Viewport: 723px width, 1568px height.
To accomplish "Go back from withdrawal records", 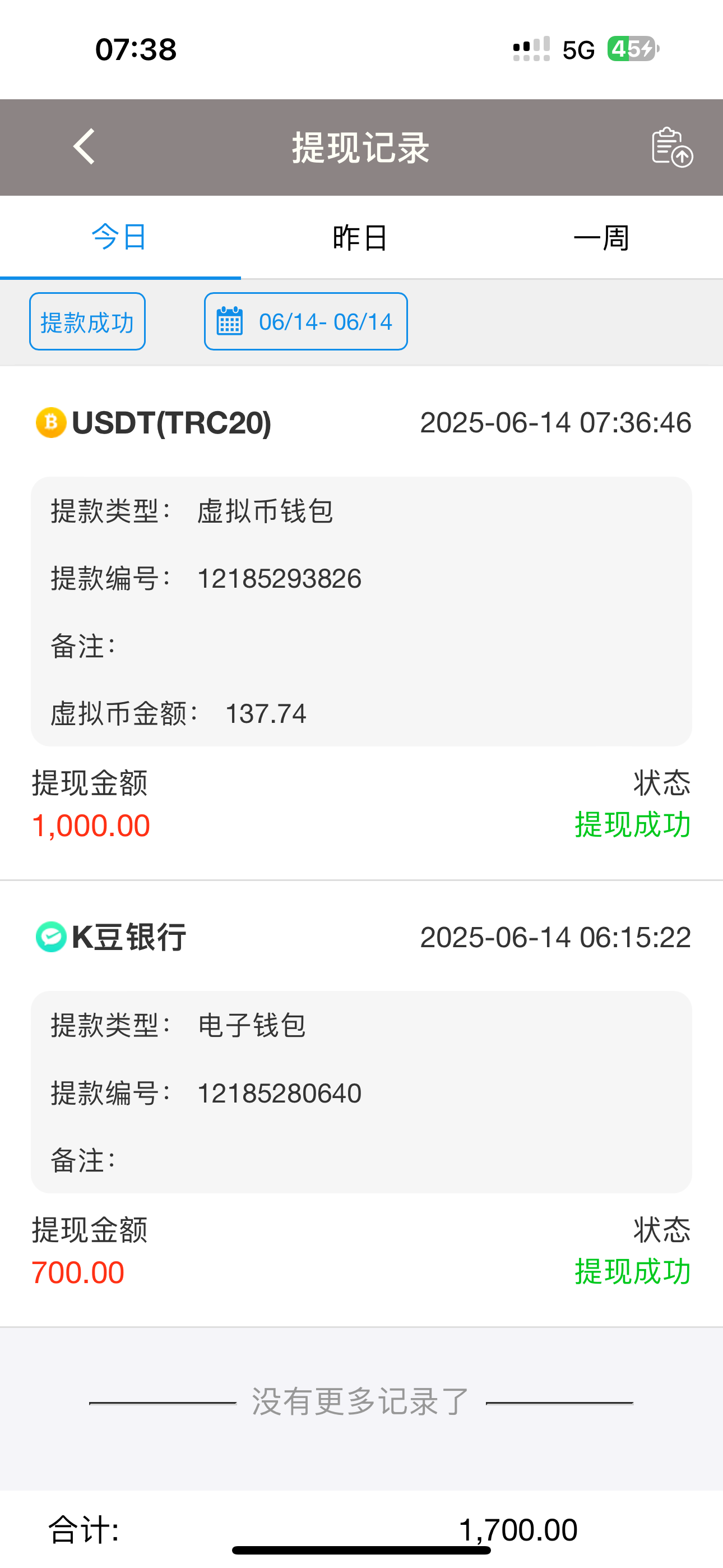I will click(x=85, y=147).
